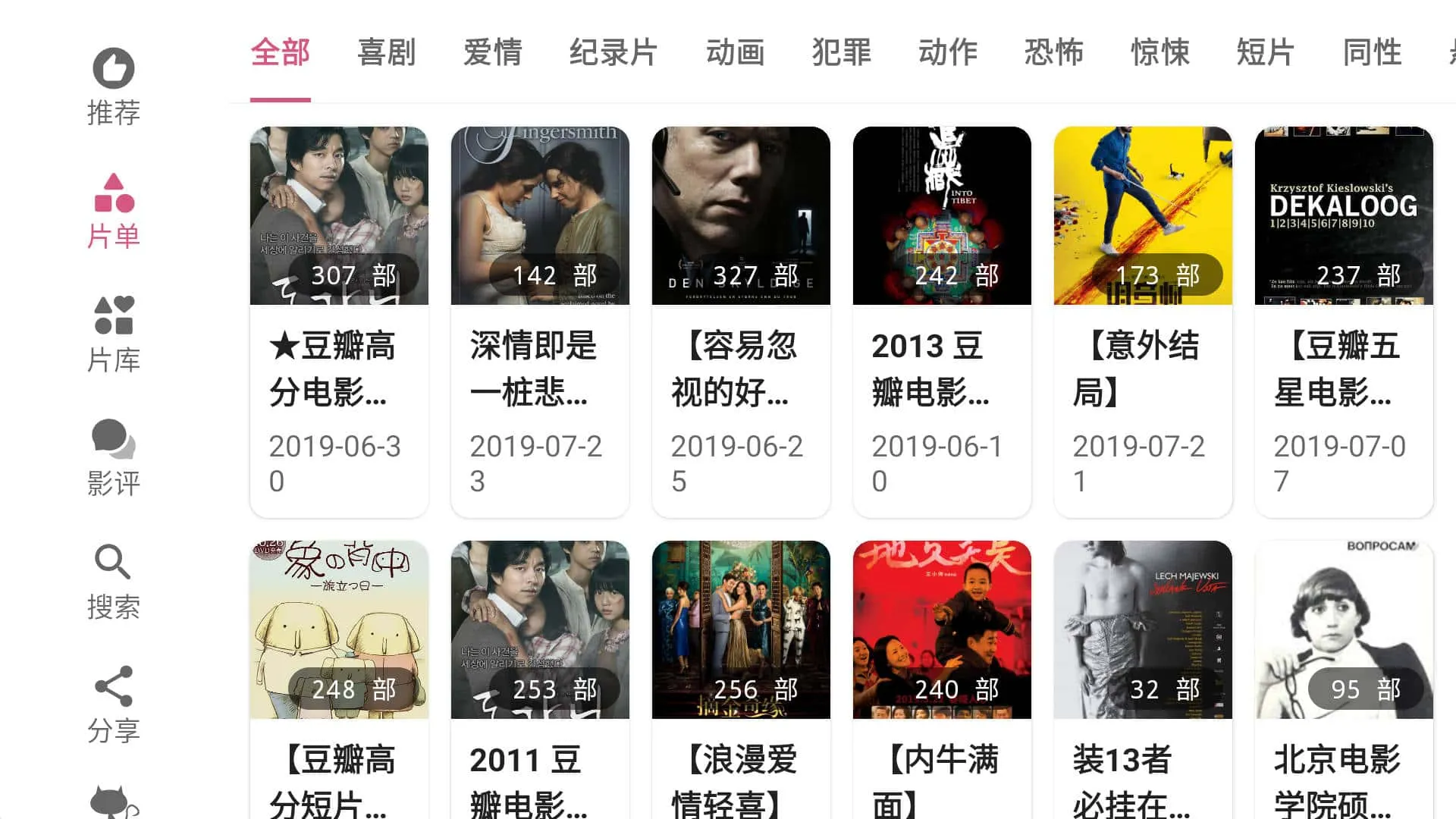Select the 喜剧 genre tab
Screen dimensions: 1456x819
tap(387, 53)
